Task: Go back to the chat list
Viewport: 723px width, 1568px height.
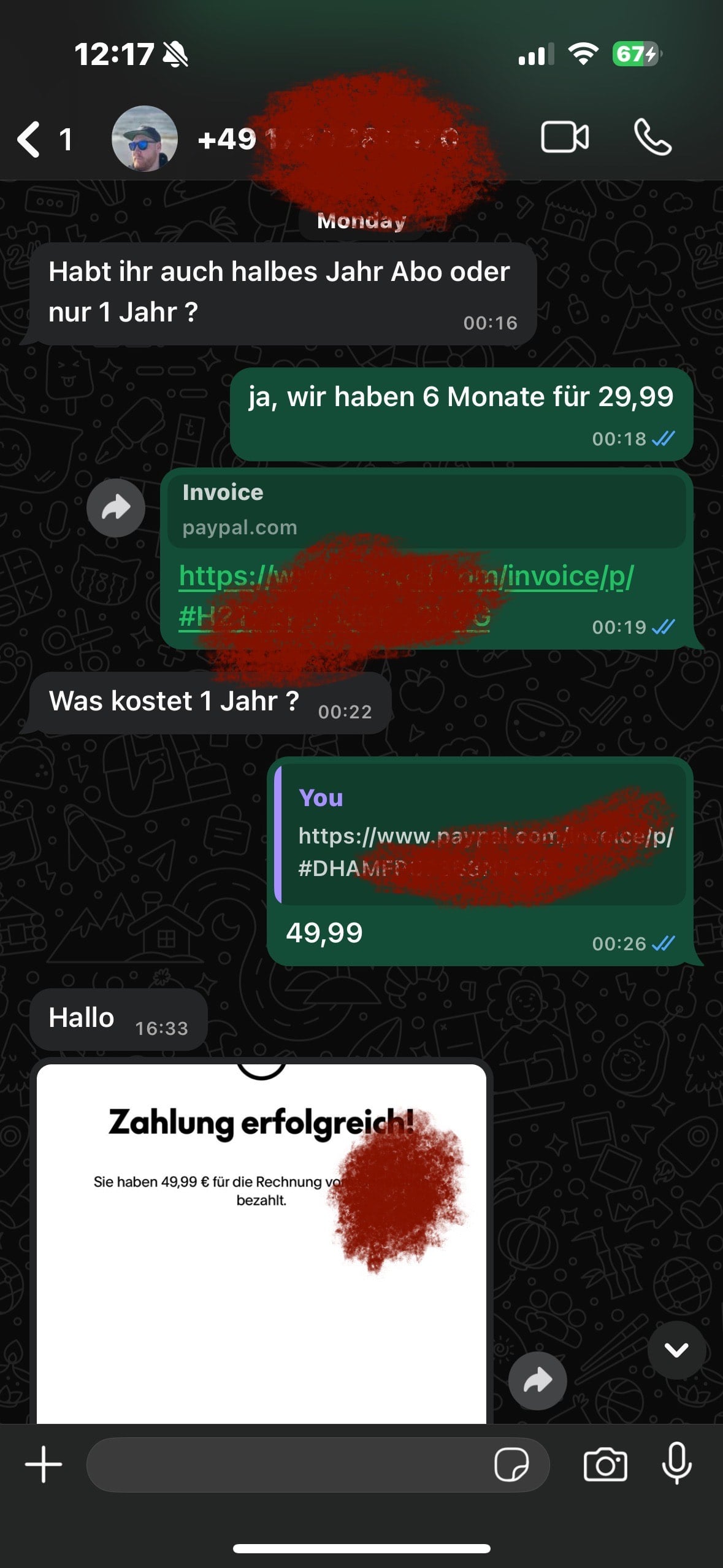Action: (29, 139)
